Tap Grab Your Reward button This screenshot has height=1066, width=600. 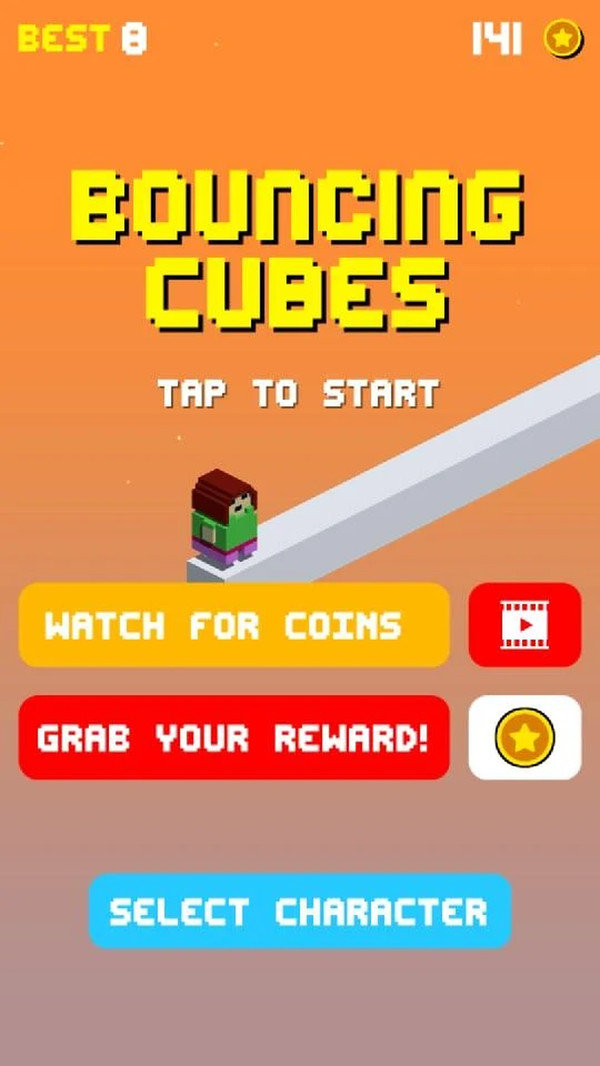(x=234, y=738)
